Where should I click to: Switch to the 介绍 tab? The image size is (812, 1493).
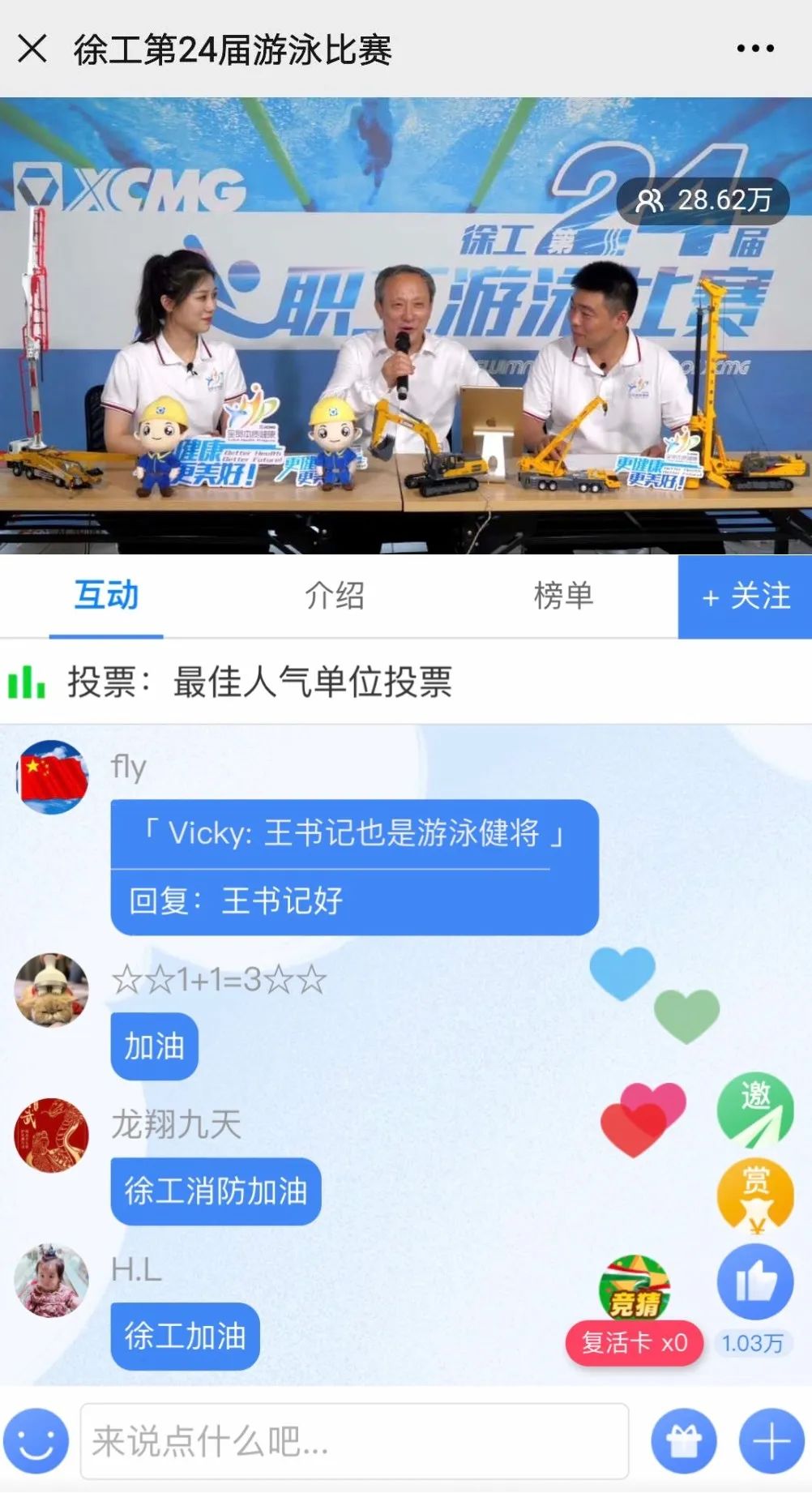coord(334,596)
